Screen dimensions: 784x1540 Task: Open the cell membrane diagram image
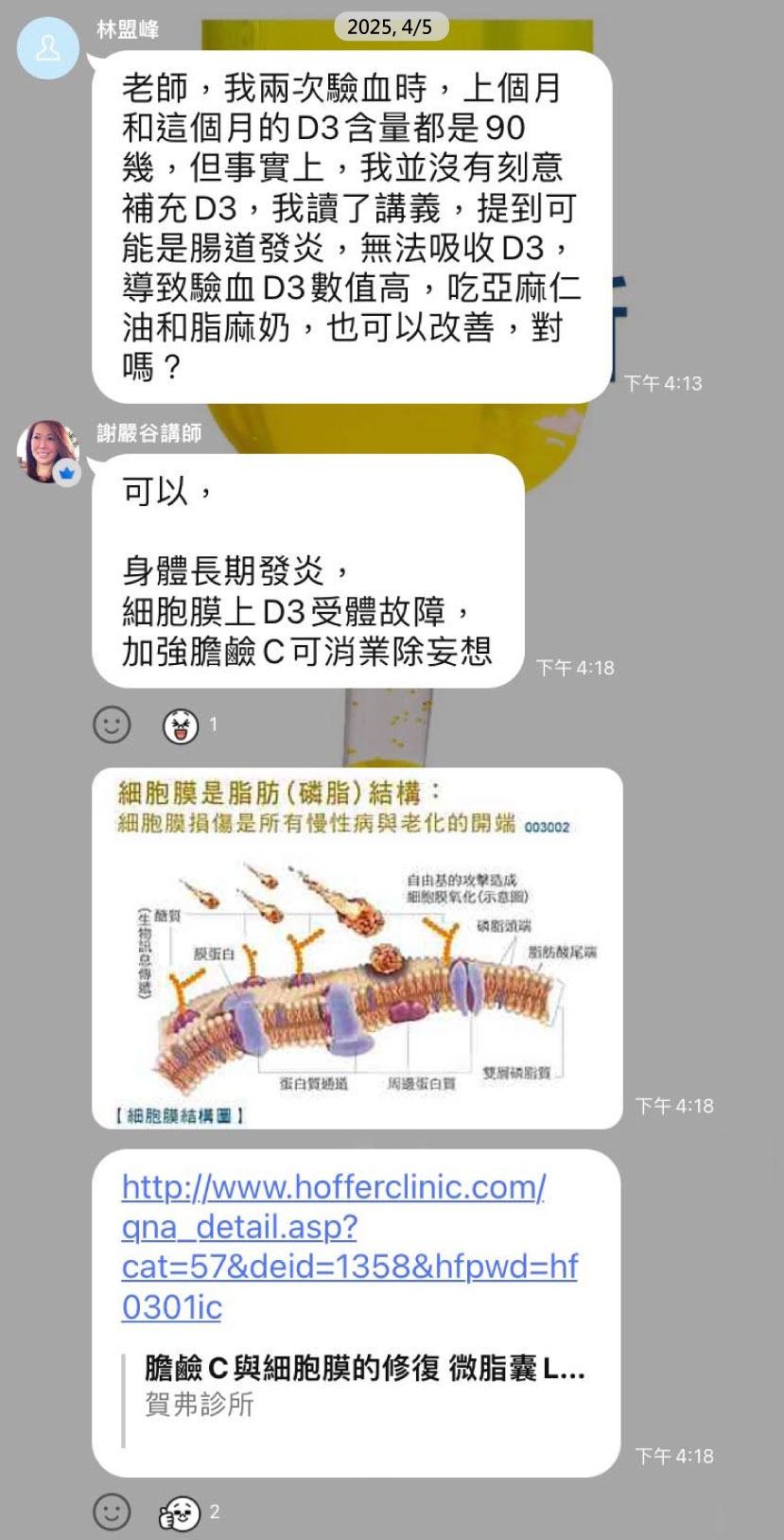pos(357,948)
